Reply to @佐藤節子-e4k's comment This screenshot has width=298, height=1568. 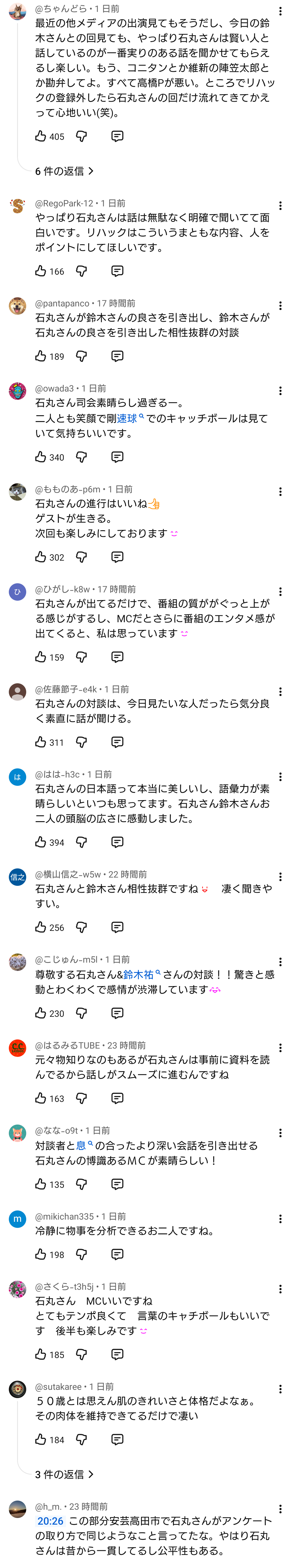[x=117, y=742]
